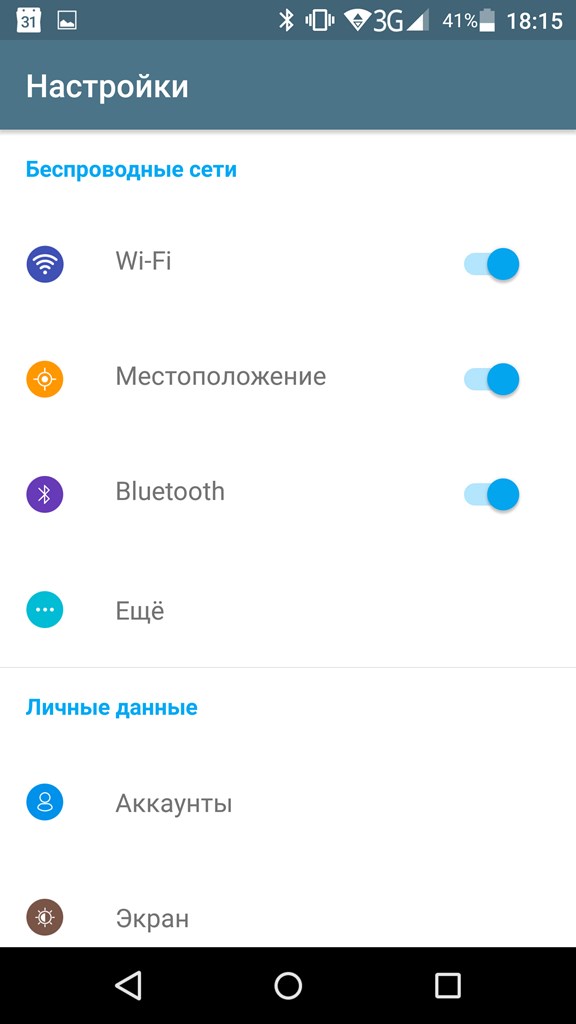Viewport: 576px width, 1024px height.
Task: Turn off the Wi-Fi switch
Action: coord(491,264)
